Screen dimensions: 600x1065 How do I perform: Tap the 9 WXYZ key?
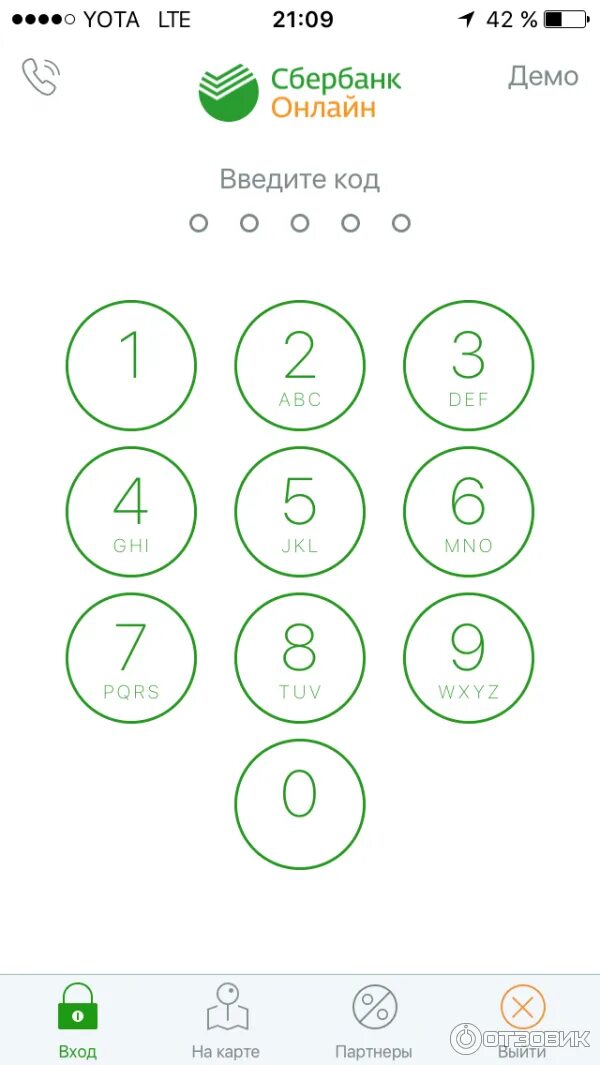(x=468, y=658)
